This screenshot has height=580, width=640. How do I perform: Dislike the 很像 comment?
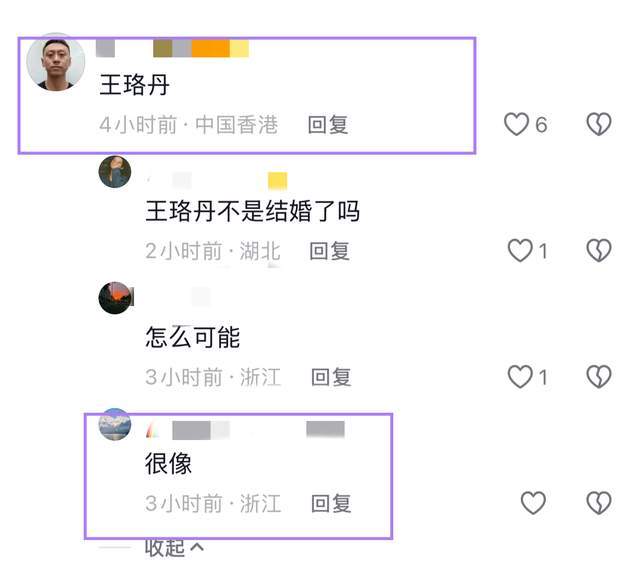tap(598, 503)
